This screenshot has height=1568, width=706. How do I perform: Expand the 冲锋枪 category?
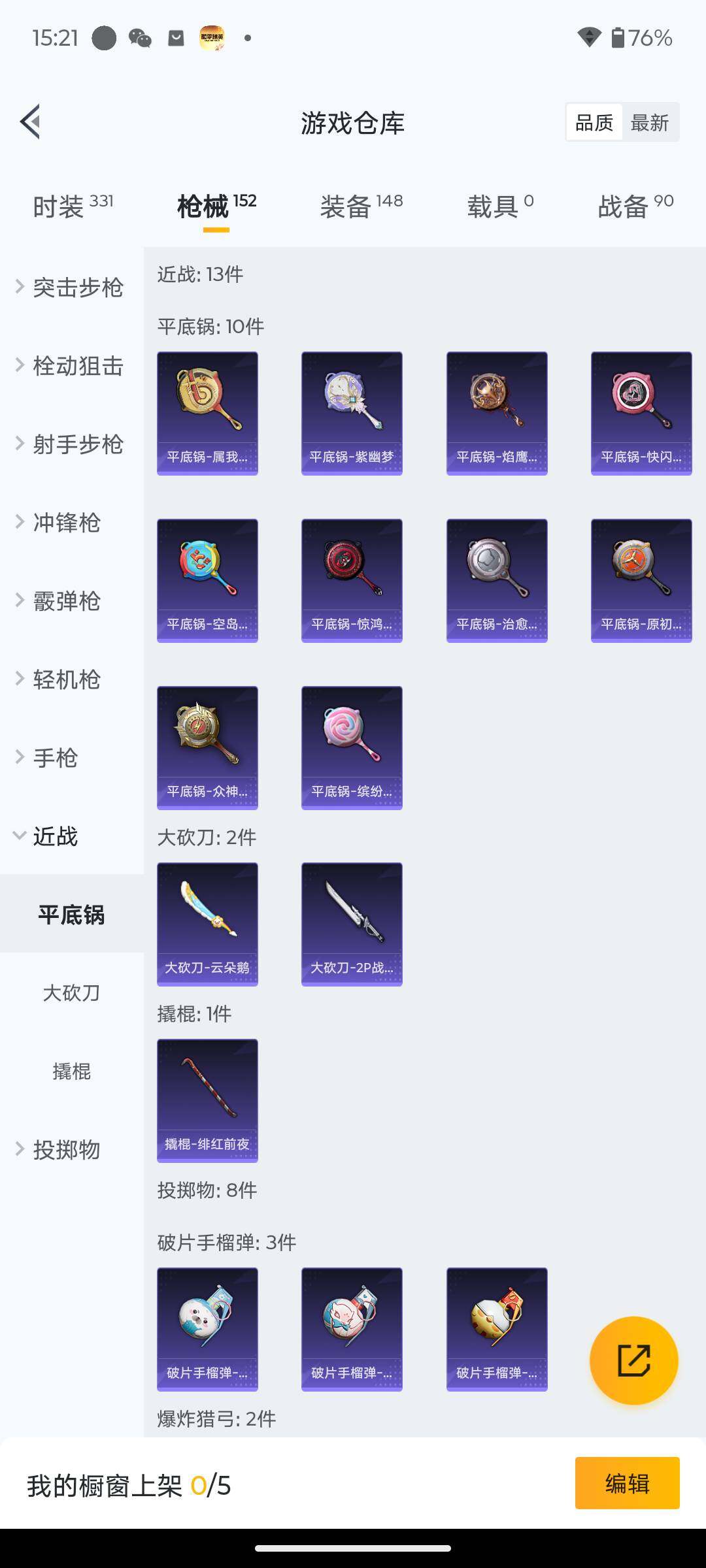click(x=65, y=523)
